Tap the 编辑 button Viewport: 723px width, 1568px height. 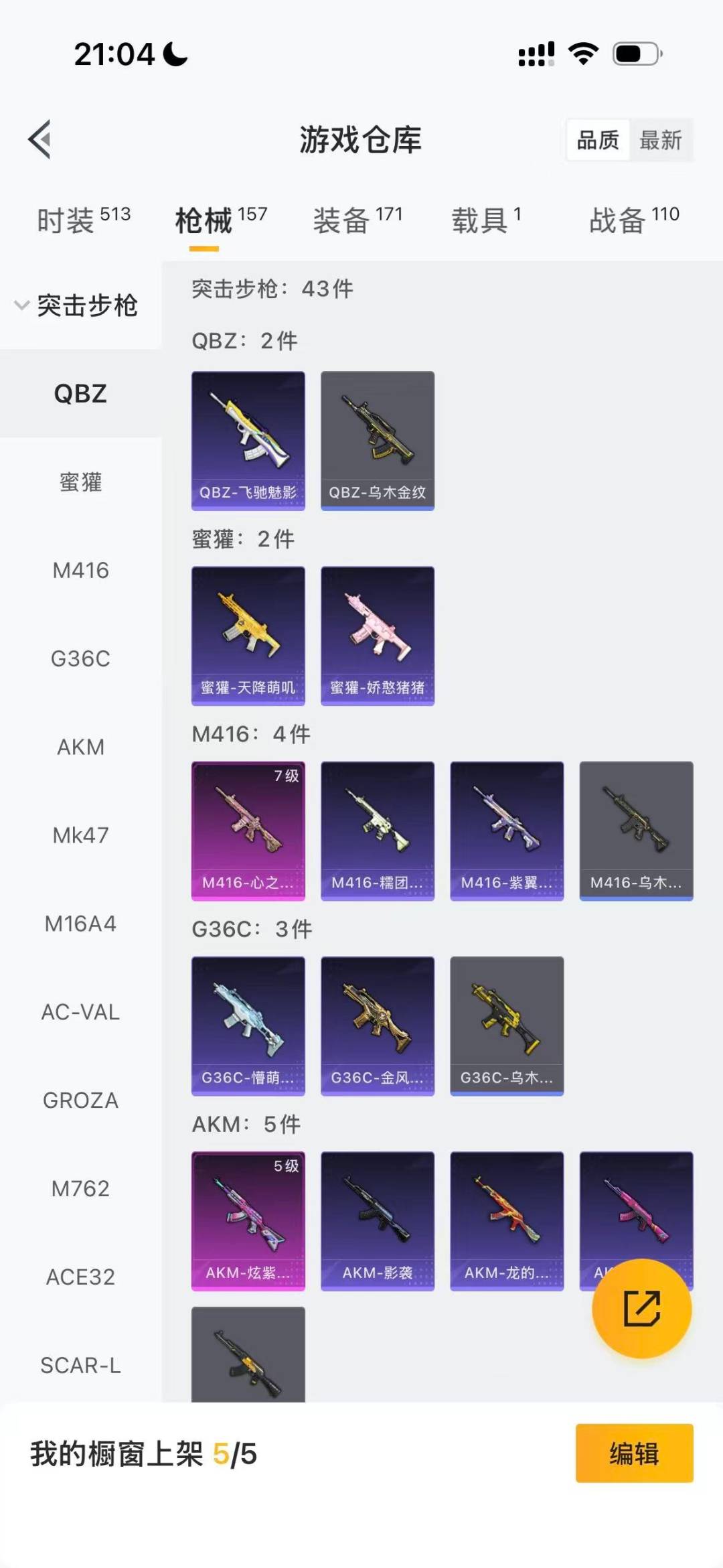tap(634, 1453)
